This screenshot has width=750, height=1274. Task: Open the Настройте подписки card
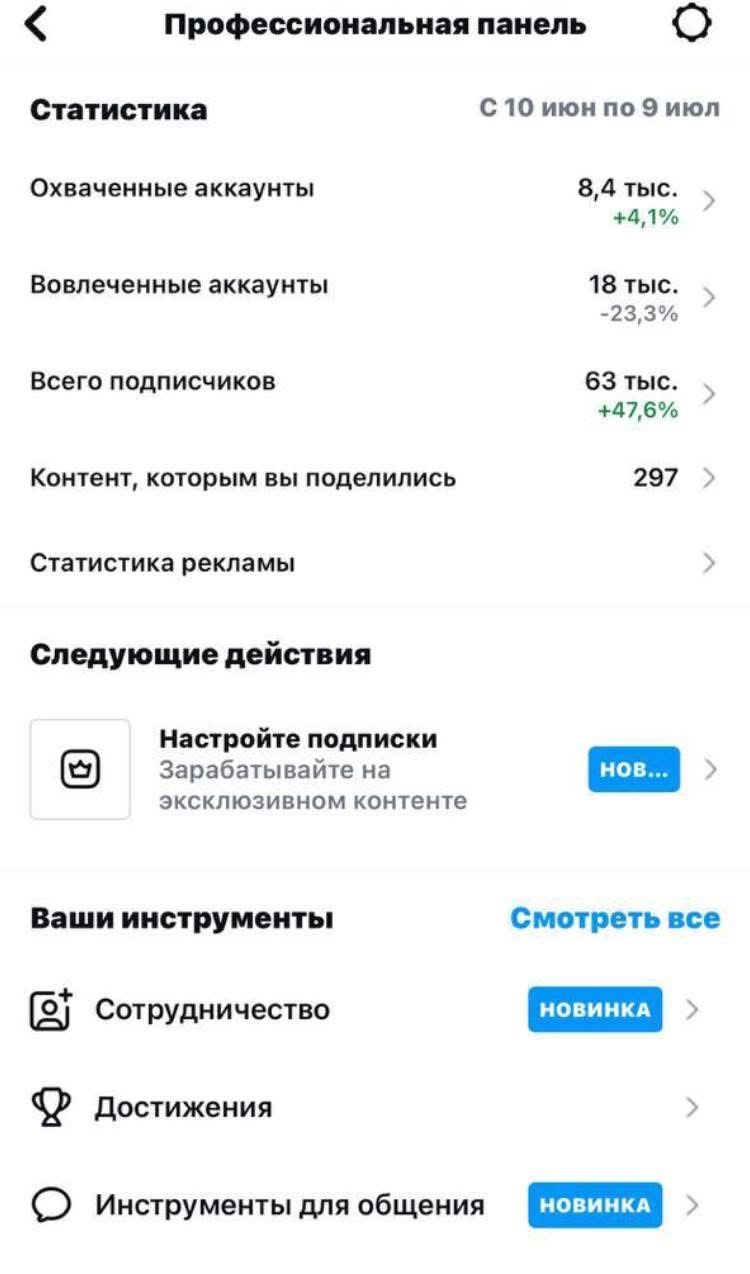click(x=374, y=770)
